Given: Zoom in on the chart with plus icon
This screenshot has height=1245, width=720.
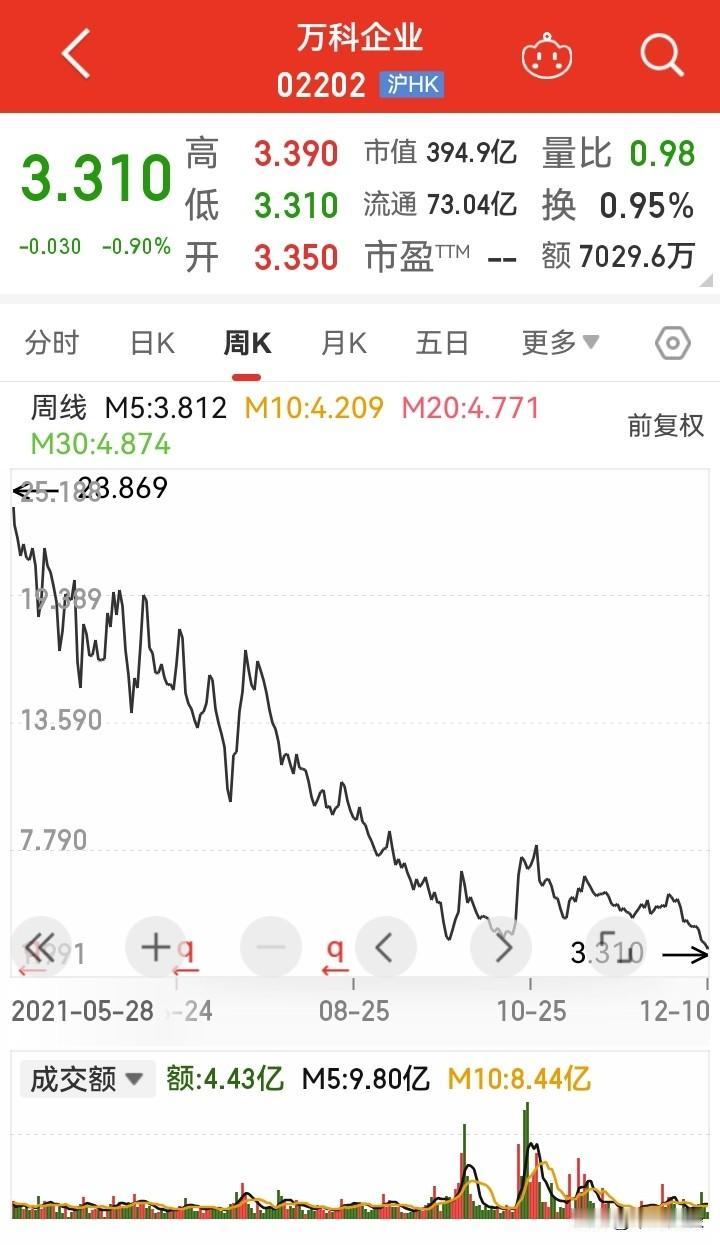Looking at the screenshot, I should 155,947.
